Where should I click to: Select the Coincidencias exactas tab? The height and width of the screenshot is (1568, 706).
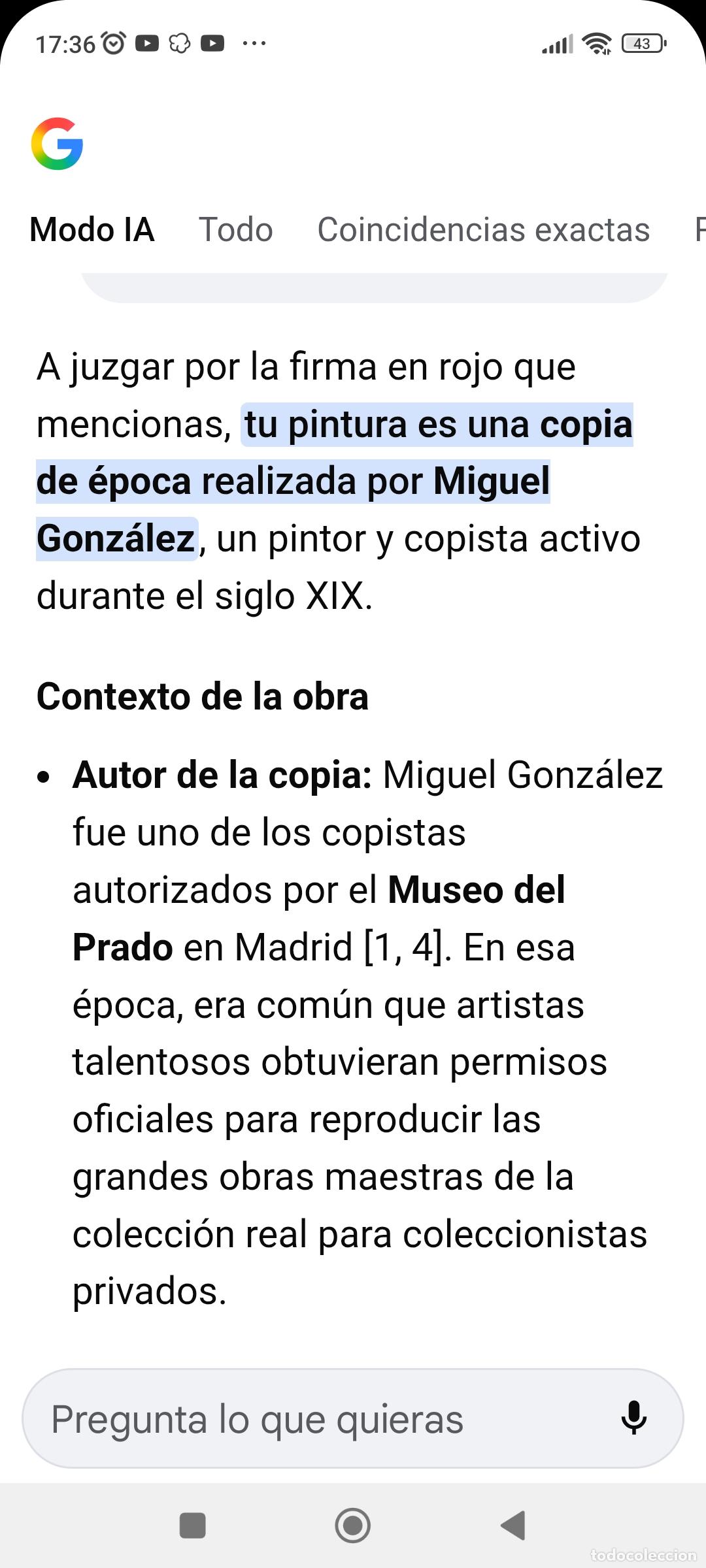coord(484,229)
